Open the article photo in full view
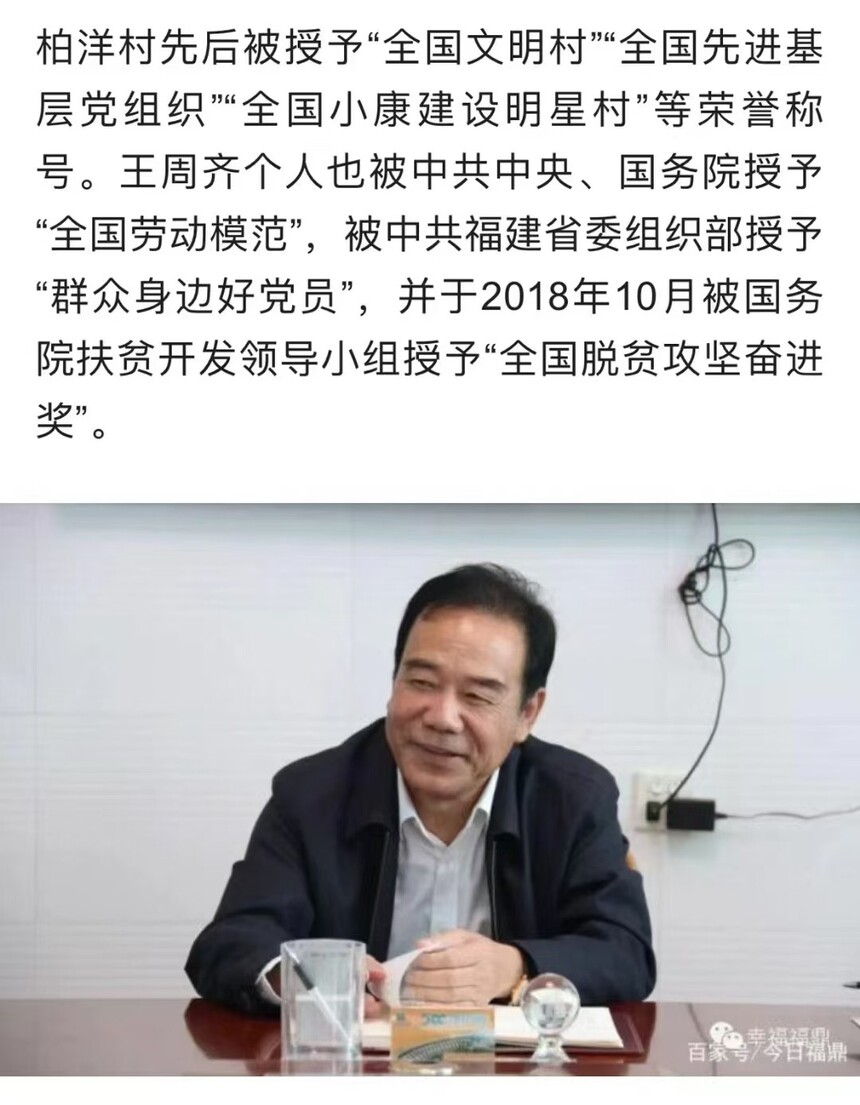Screen dimensions: 860x1105 (x=430, y=790)
